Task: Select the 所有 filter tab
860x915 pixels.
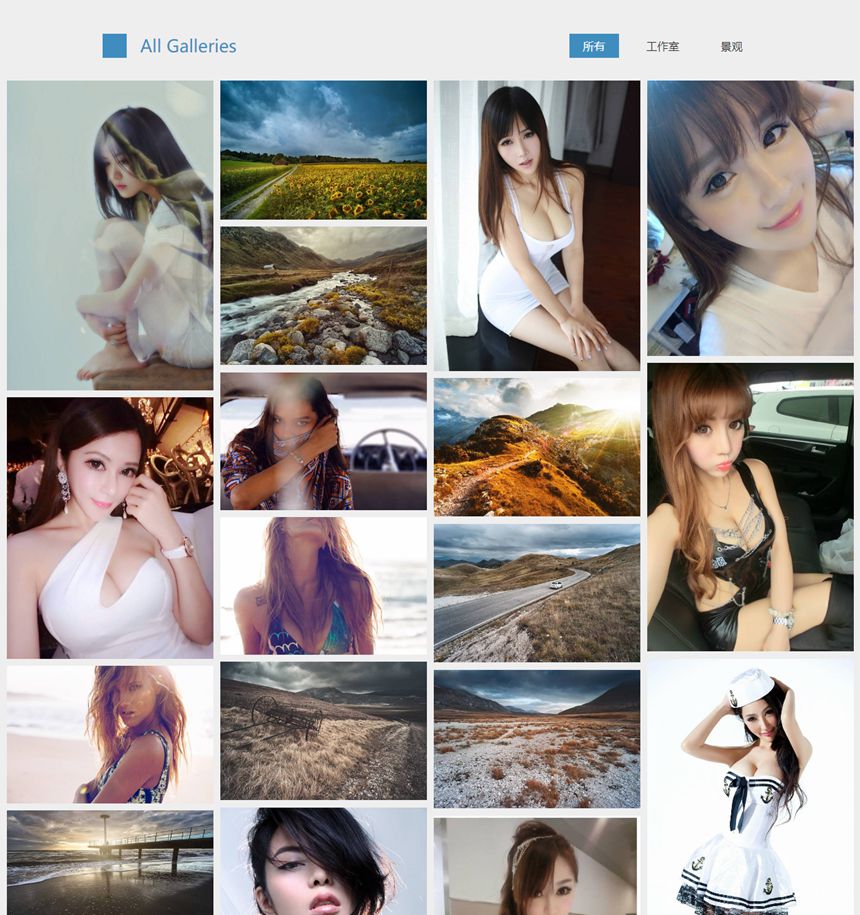Action: click(x=593, y=46)
